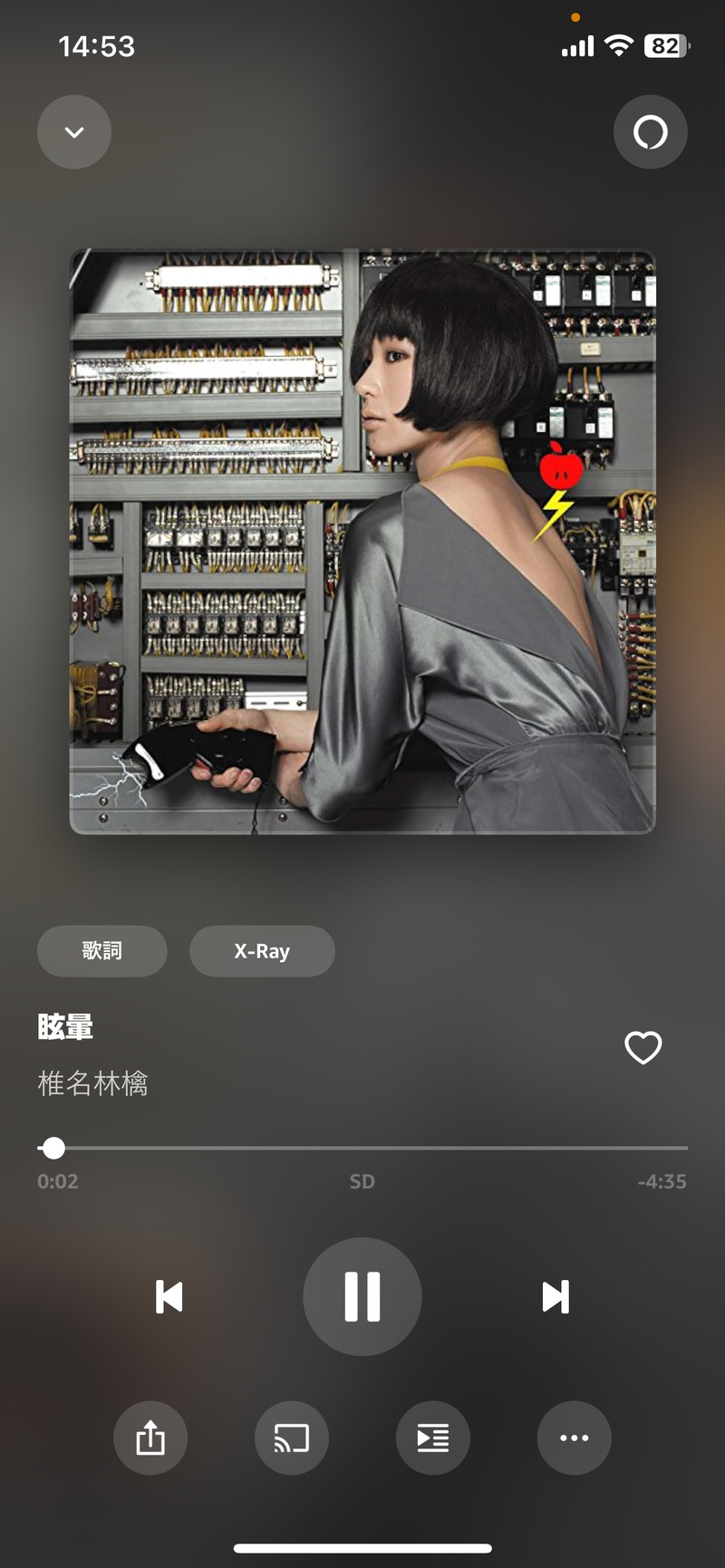
Task: Tap the album cover art
Action: [362, 541]
